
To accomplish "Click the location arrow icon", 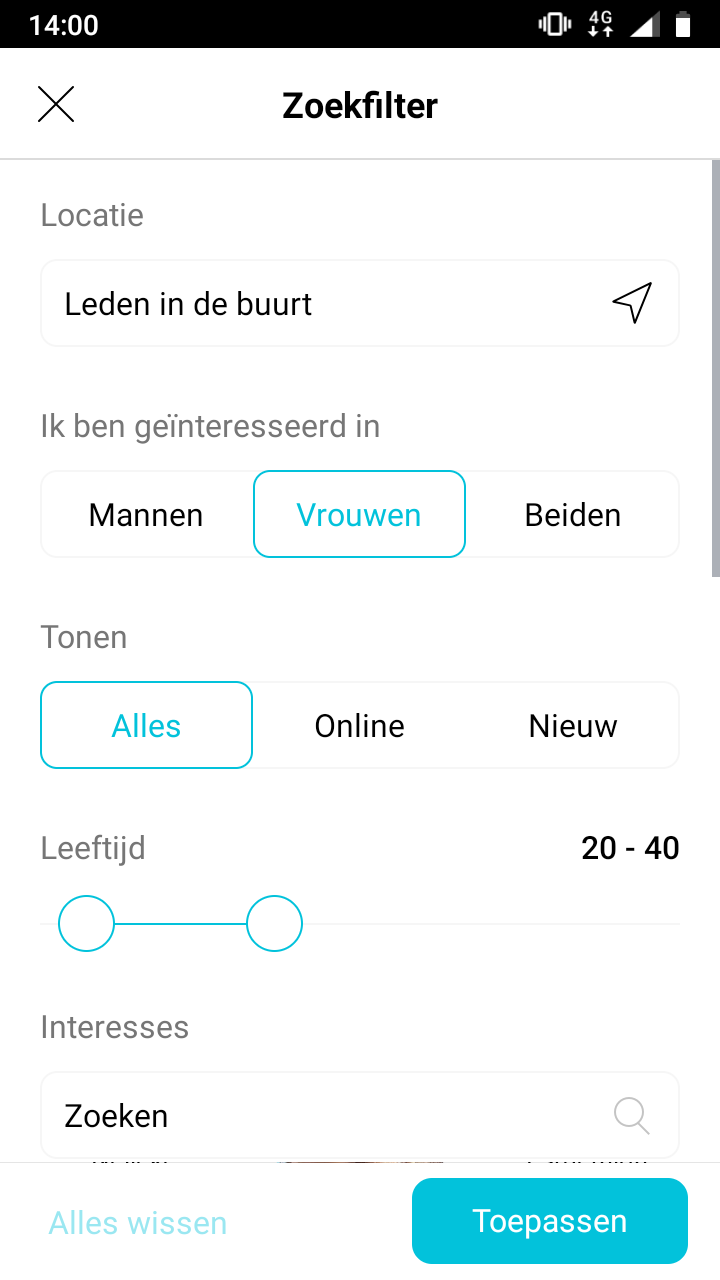I will coord(632,302).
